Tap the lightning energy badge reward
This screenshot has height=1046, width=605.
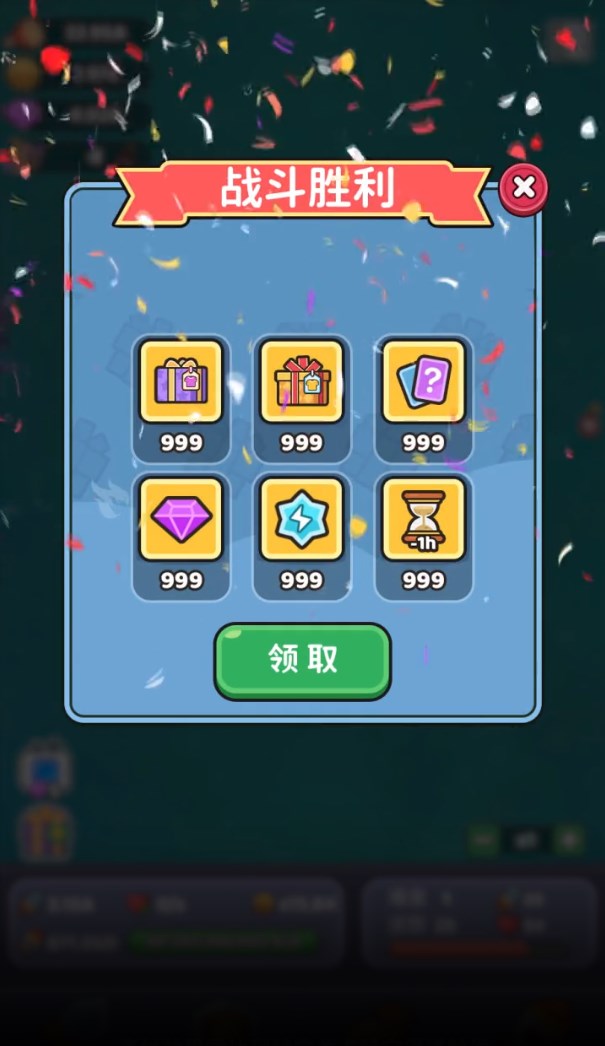point(302,520)
